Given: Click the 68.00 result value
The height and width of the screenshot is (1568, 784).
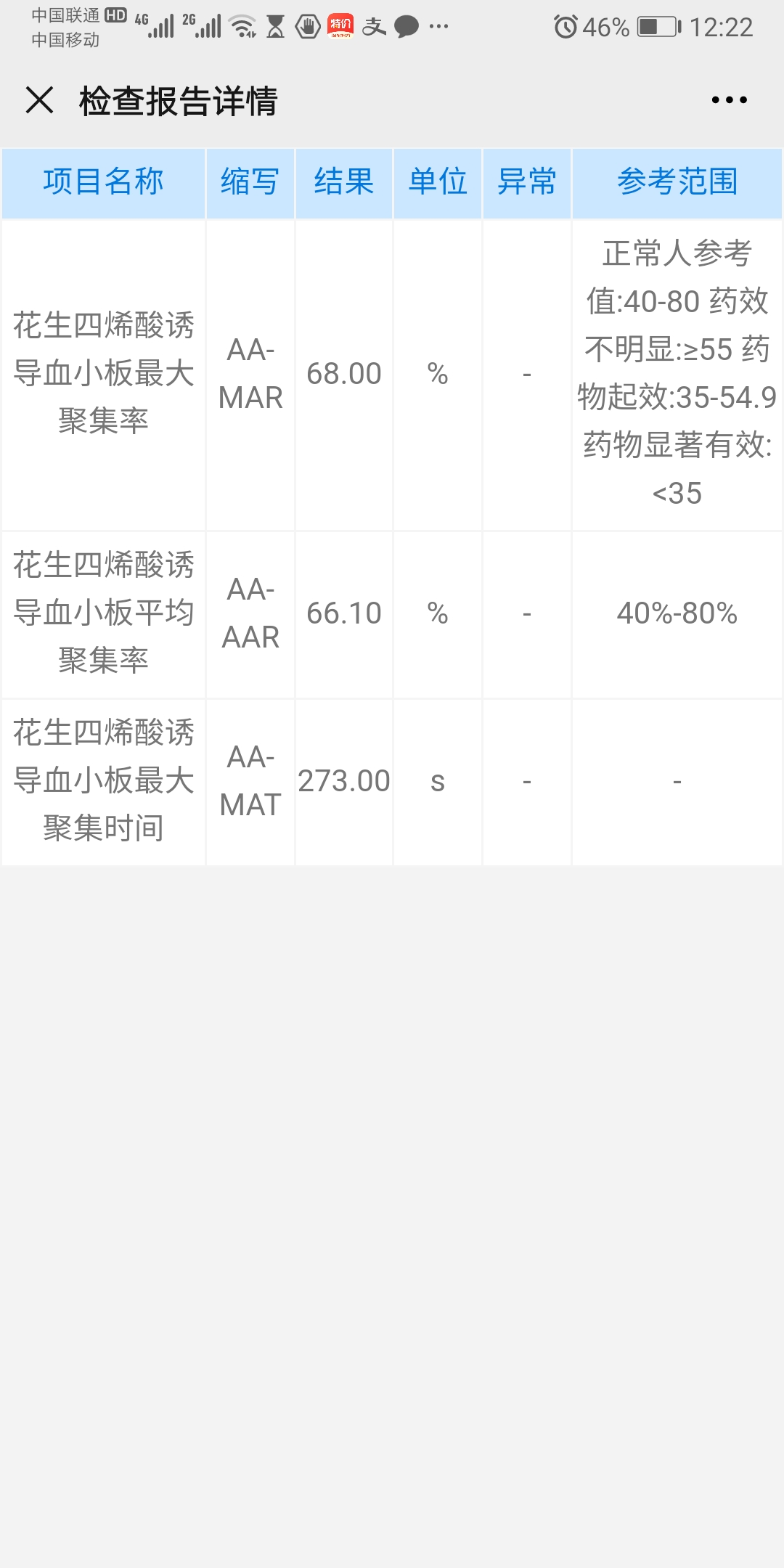Looking at the screenshot, I should (x=343, y=374).
